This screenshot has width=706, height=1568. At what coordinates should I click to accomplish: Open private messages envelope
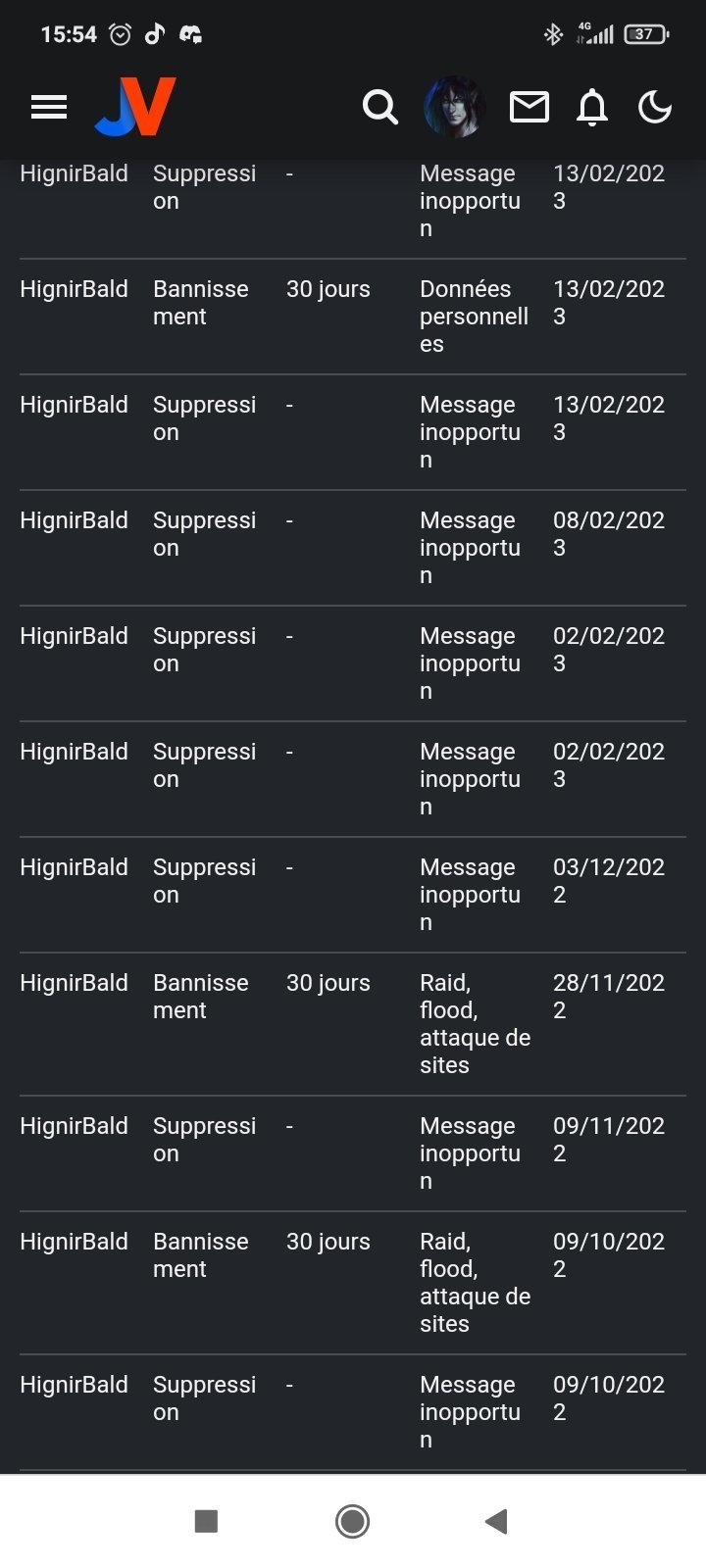[x=529, y=107]
